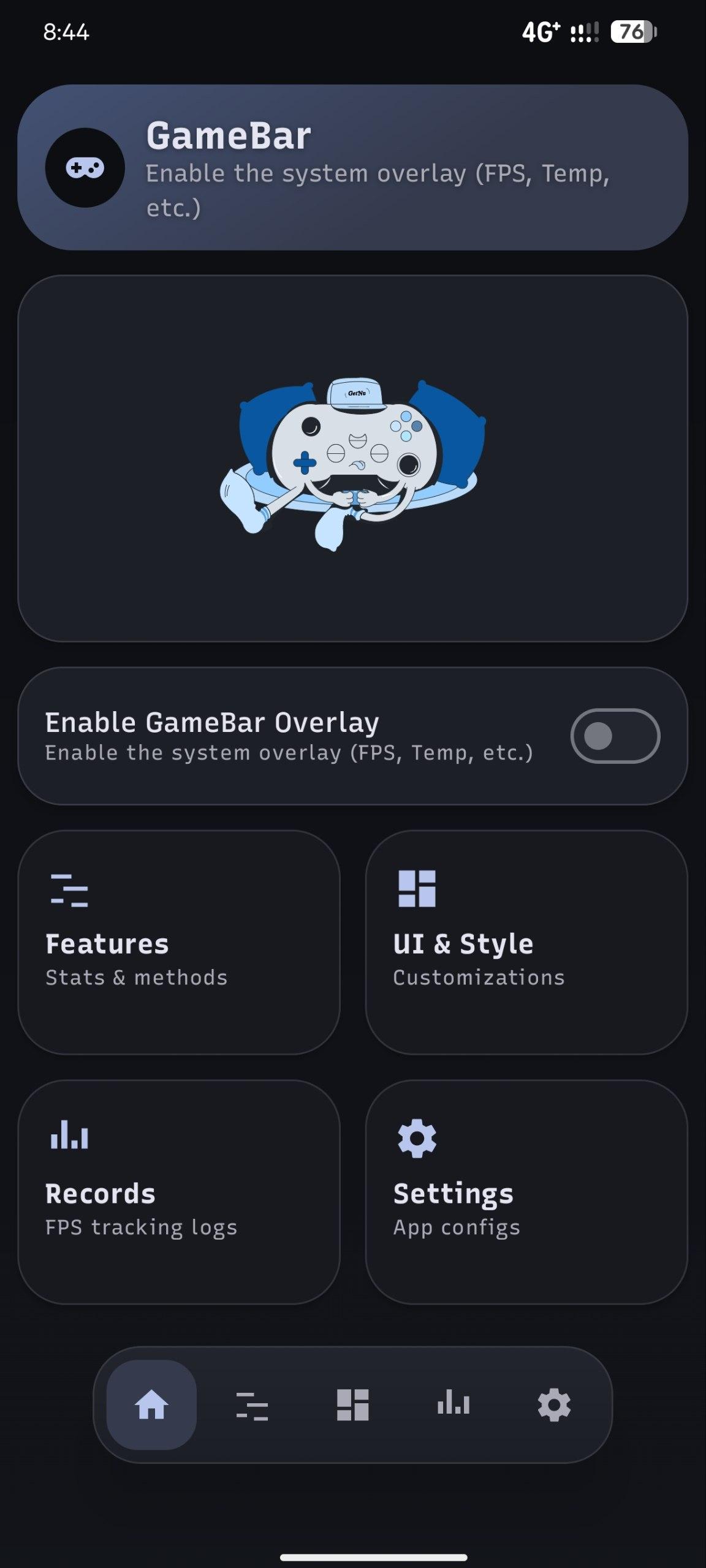Open the UI & Style card
The height and width of the screenshot is (1568, 706).
[x=526, y=942]
